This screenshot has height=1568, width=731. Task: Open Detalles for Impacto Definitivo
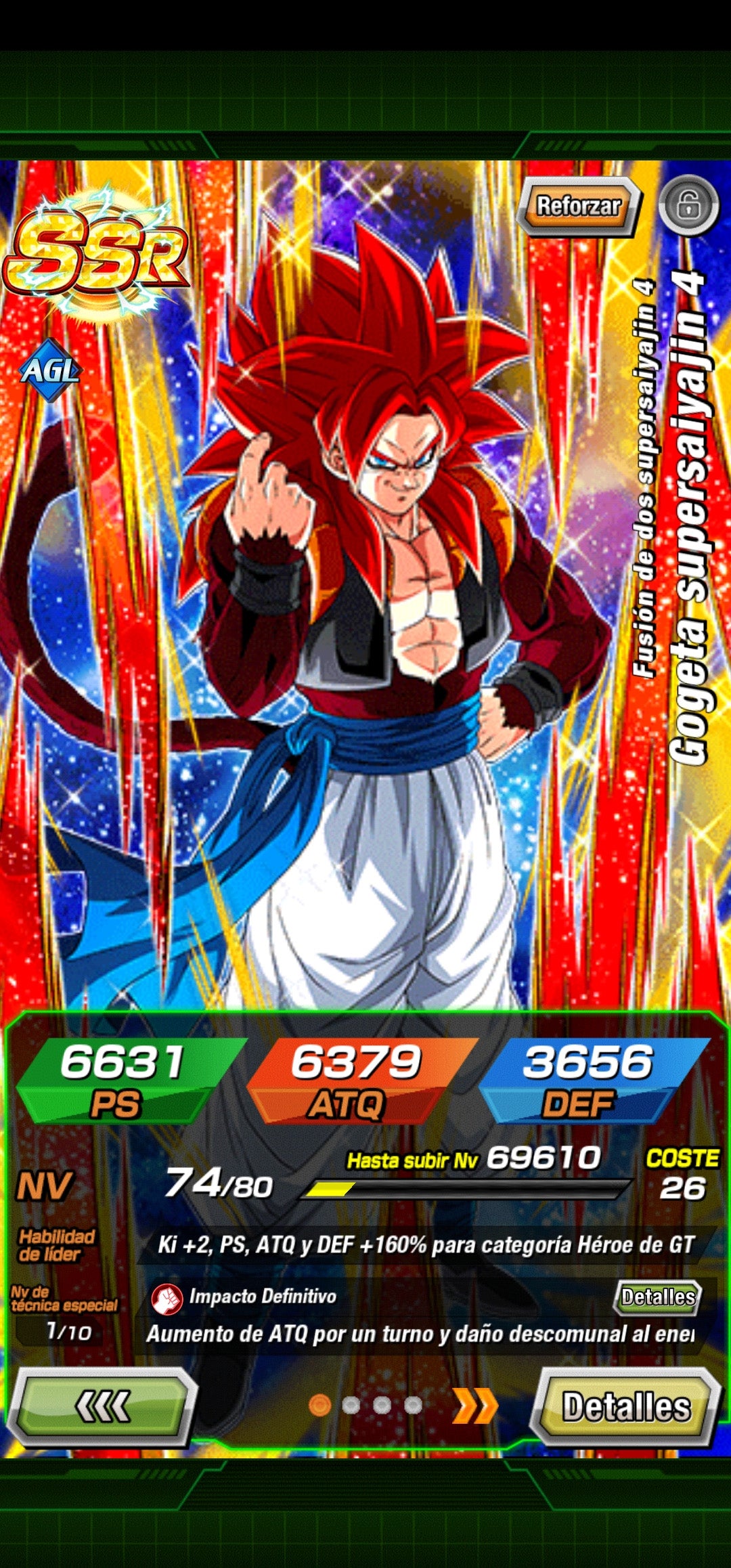[657, 1297]
